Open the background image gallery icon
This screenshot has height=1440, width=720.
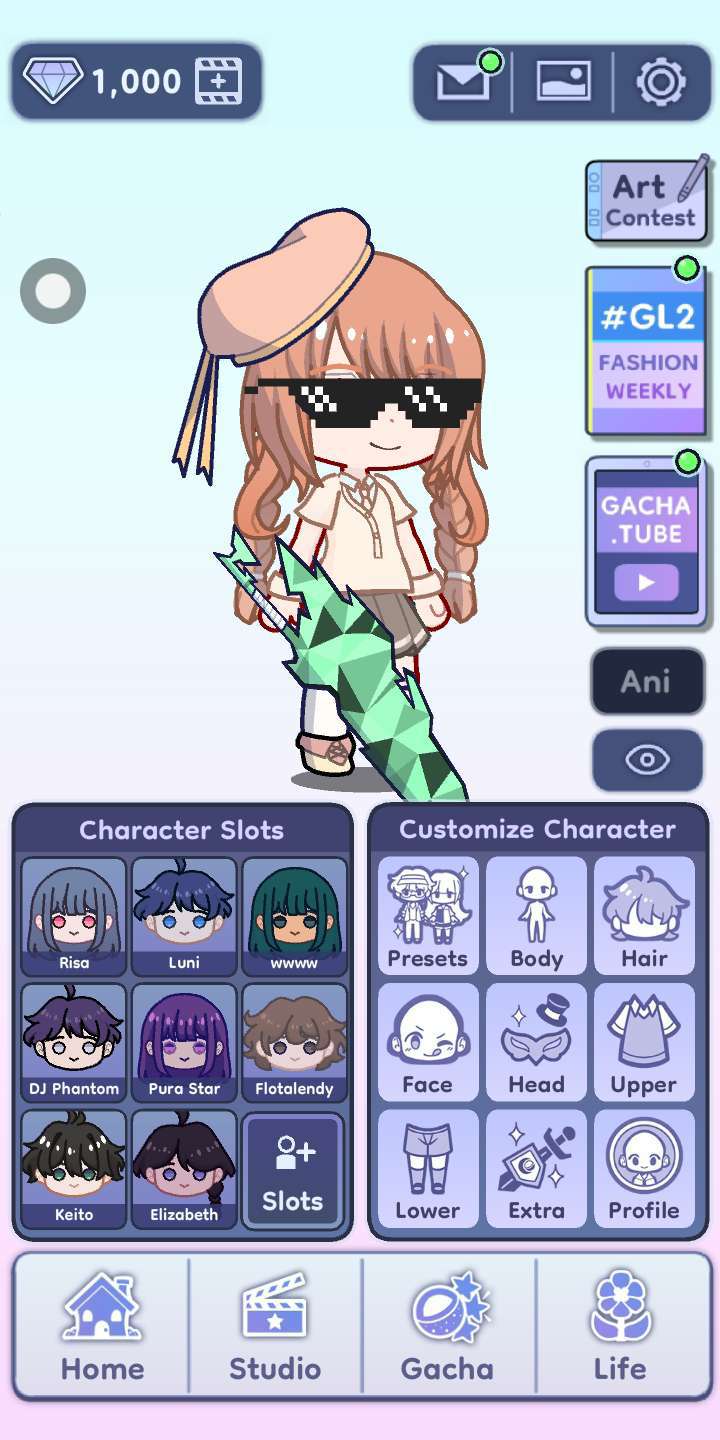(x=563, y=82)
